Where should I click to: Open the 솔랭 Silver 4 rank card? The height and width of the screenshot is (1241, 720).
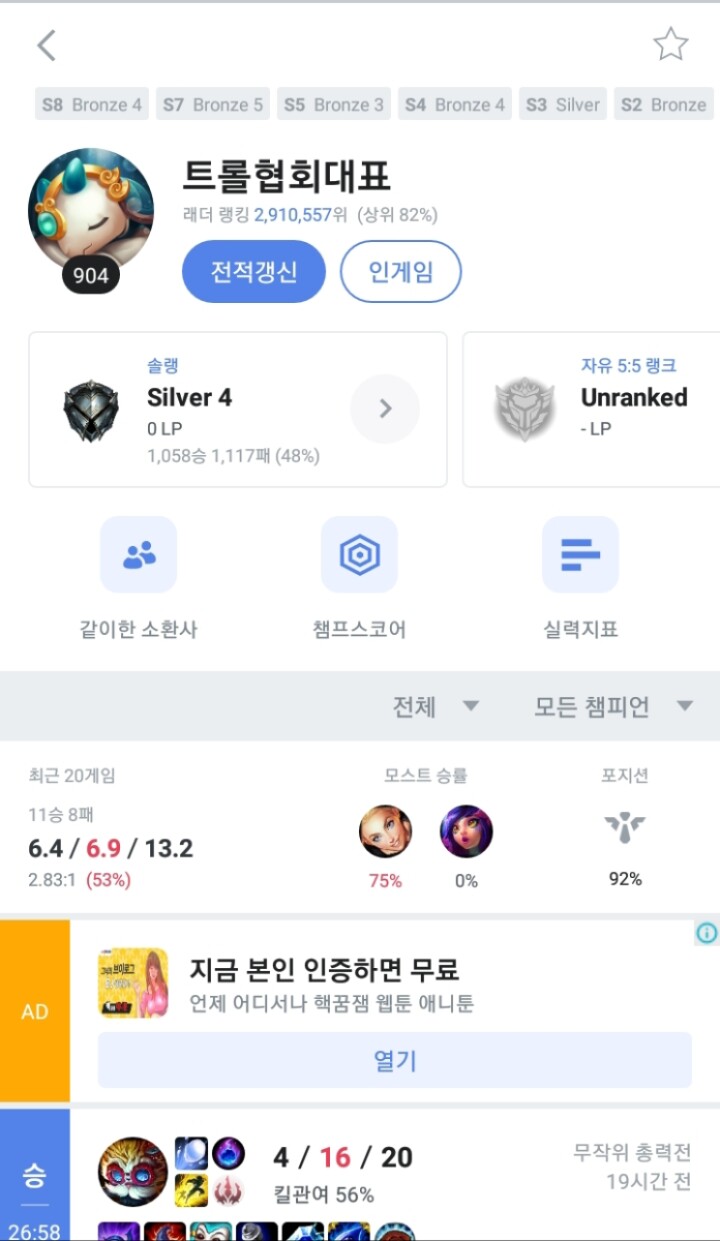coord(238,410)
